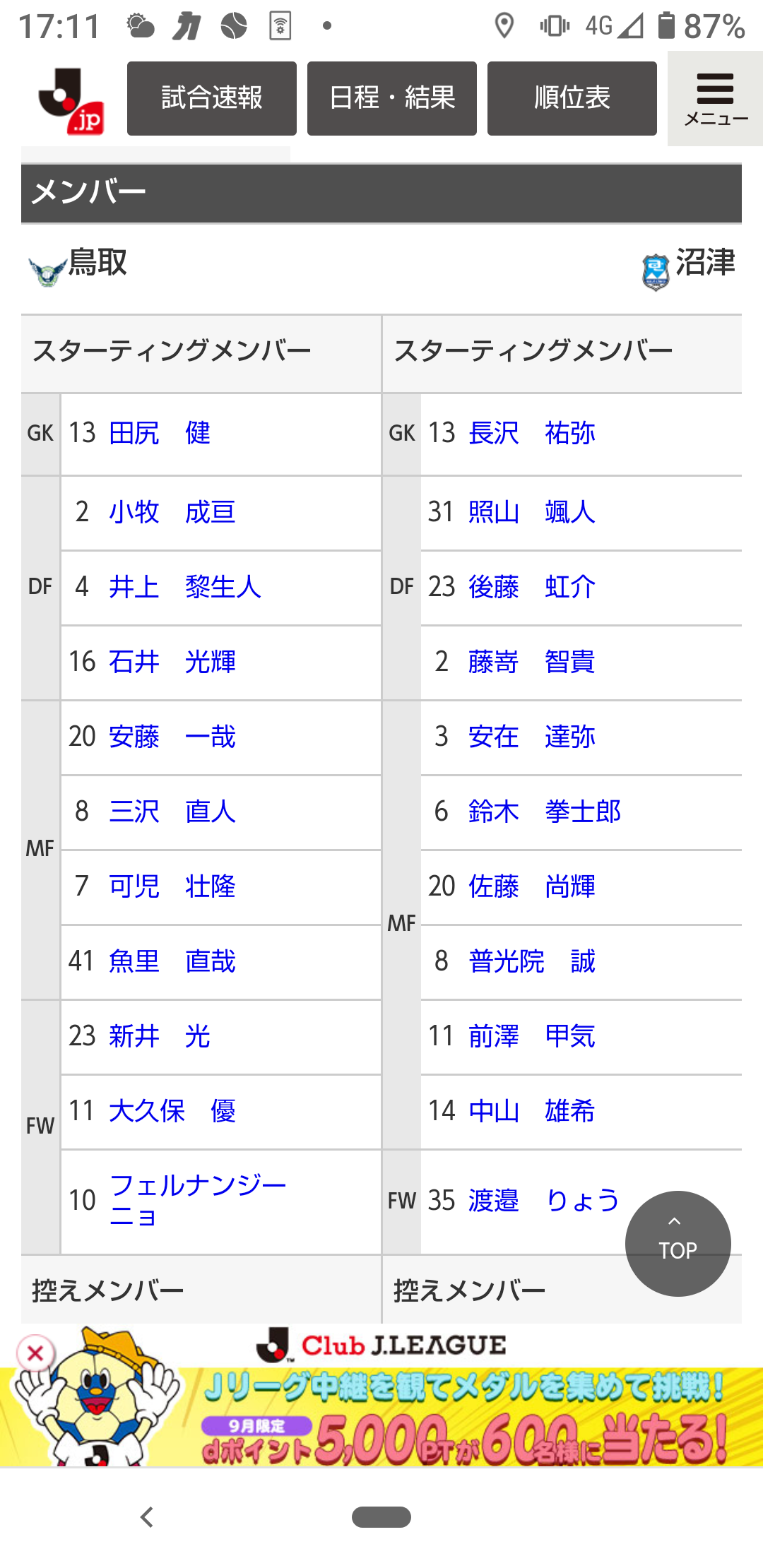Image resolution: width=763 pixels, height=1568 pixels.
Task: Open 長沢 祐弥 goalkeeper profile
Action: tap(532, 433)
